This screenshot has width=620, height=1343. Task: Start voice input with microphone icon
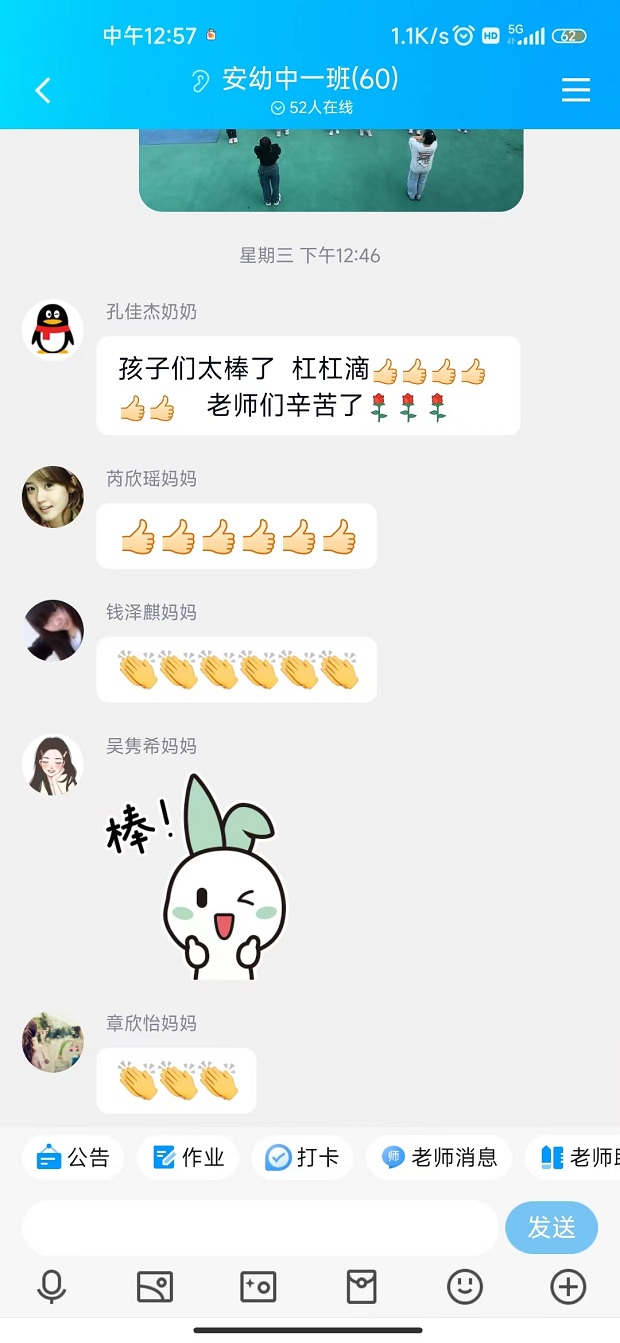pos(51,1286)
